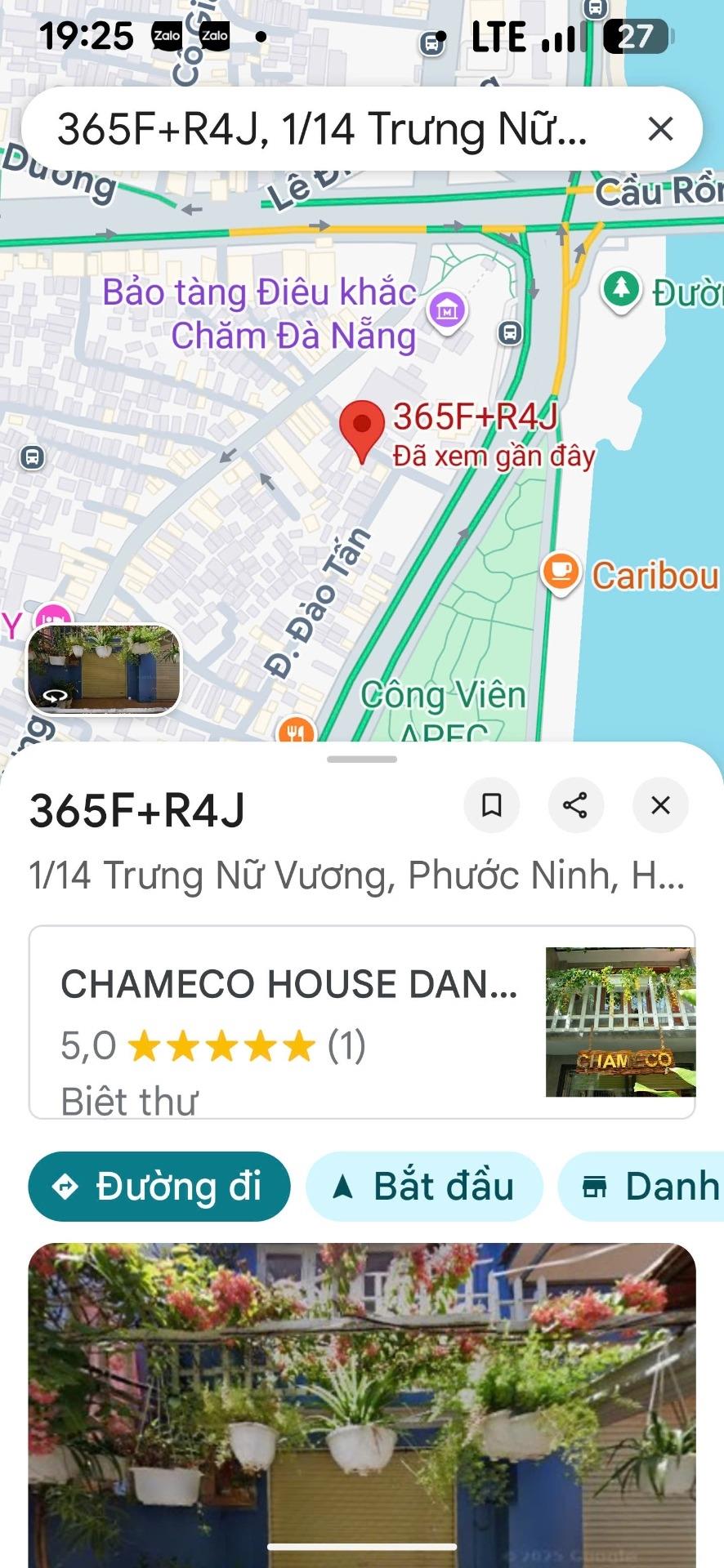Expand the bottom sheet via drag handle
724x1568 pixels.
coord(362,758)
